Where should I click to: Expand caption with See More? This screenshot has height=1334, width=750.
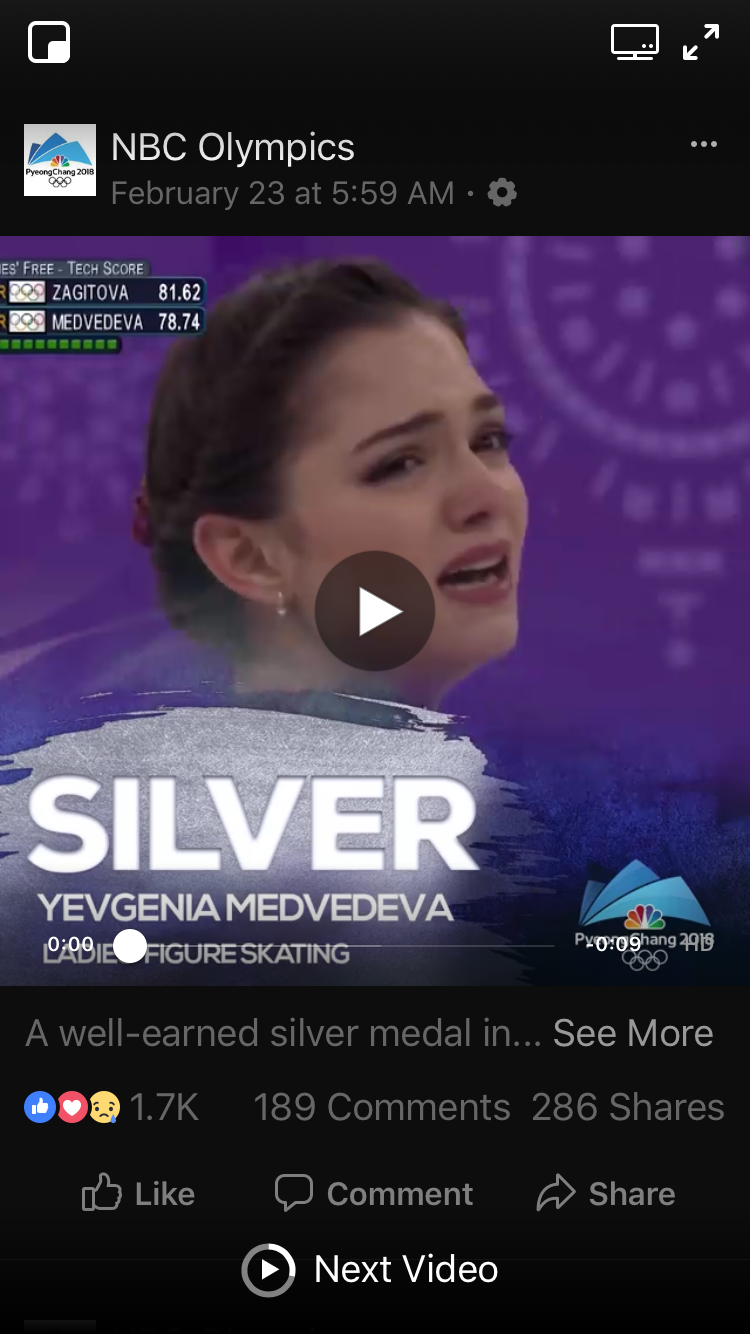point(632,1033)
